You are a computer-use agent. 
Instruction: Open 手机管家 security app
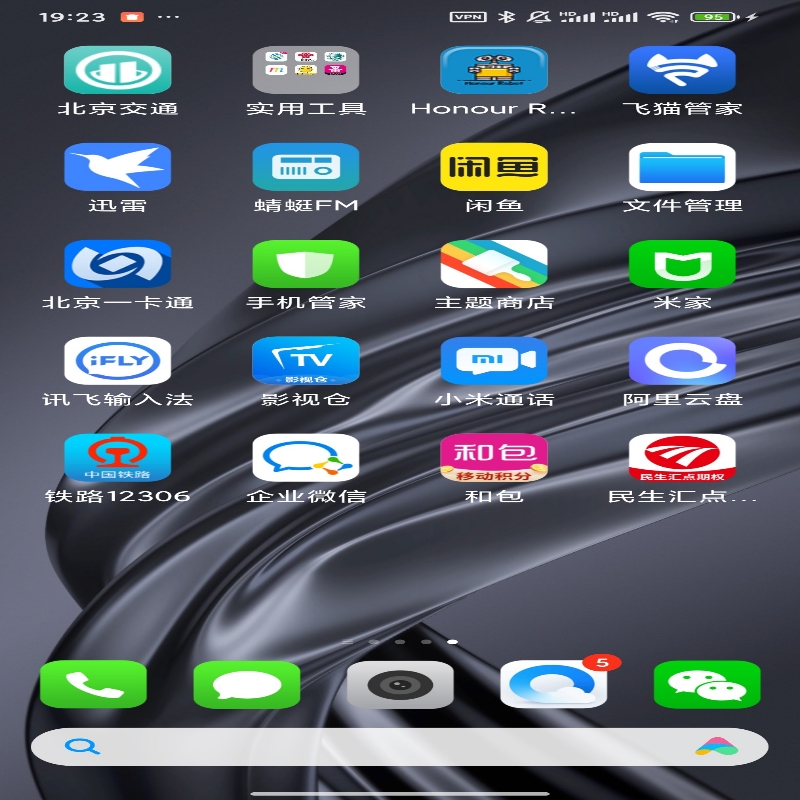(305, 264)
